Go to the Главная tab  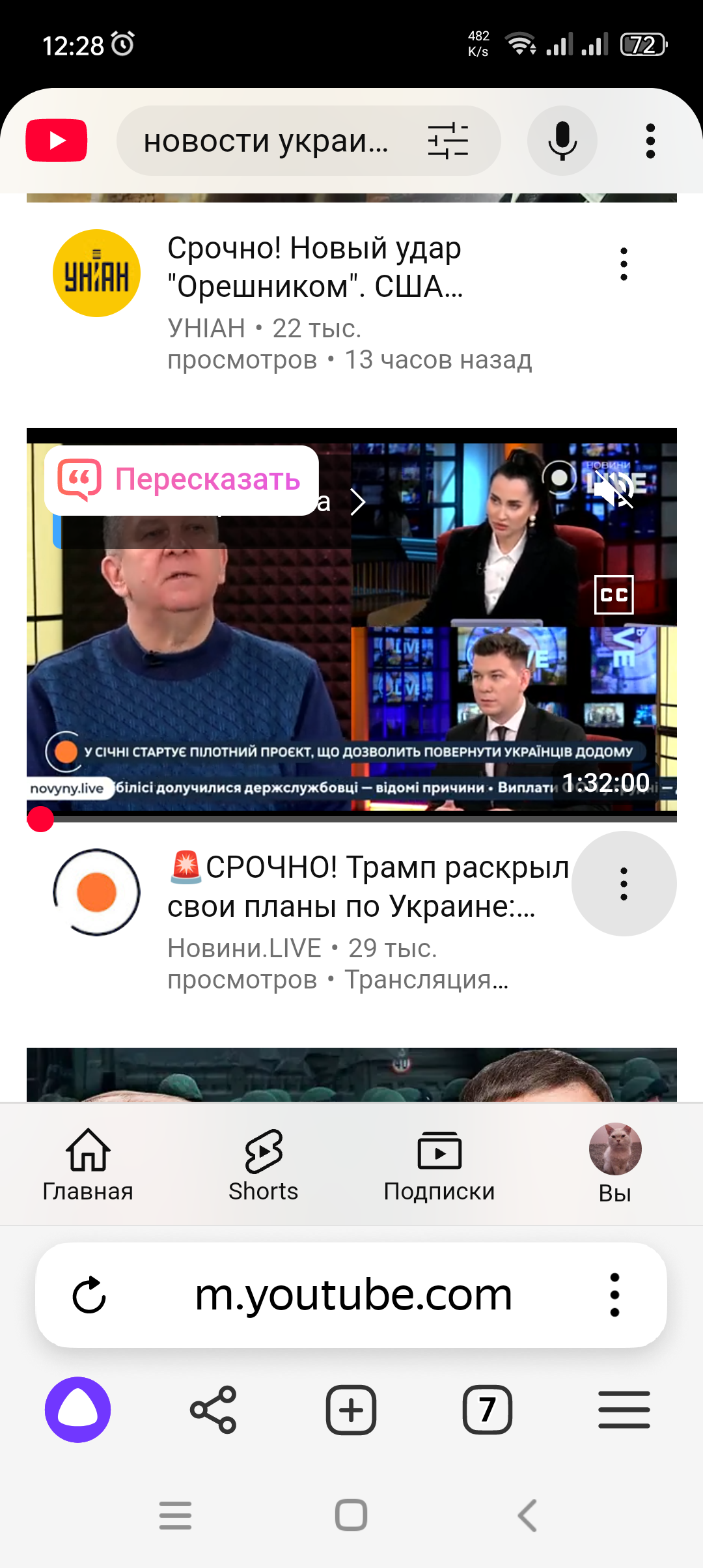88,1165
